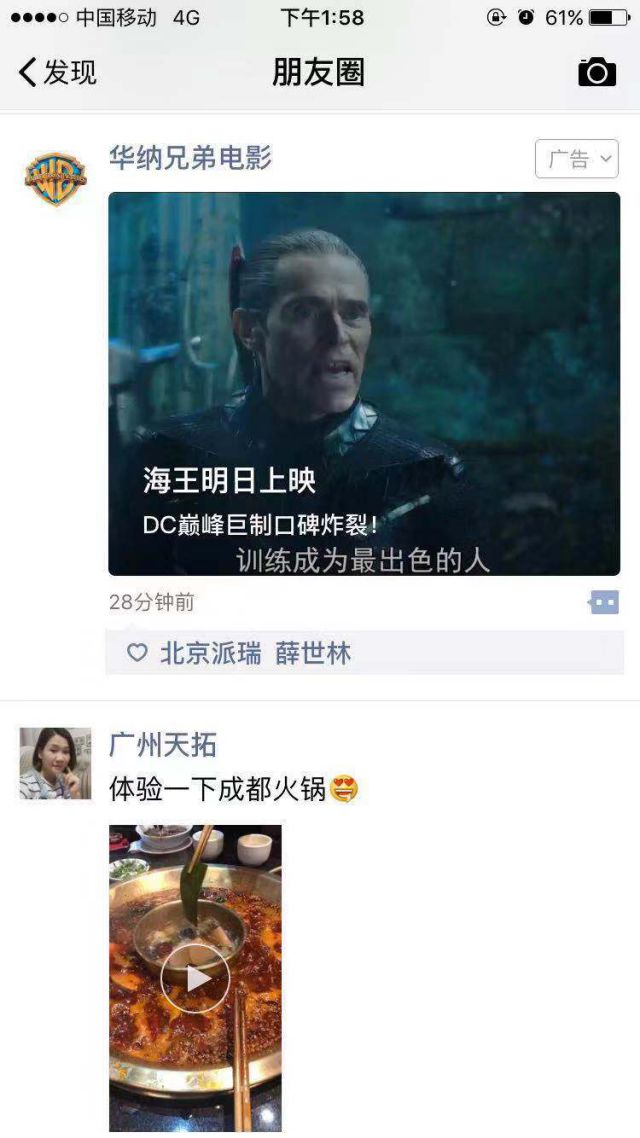
Task: Expand the 广告 dropdown on the ad
Action: click(x=577, y=159)
